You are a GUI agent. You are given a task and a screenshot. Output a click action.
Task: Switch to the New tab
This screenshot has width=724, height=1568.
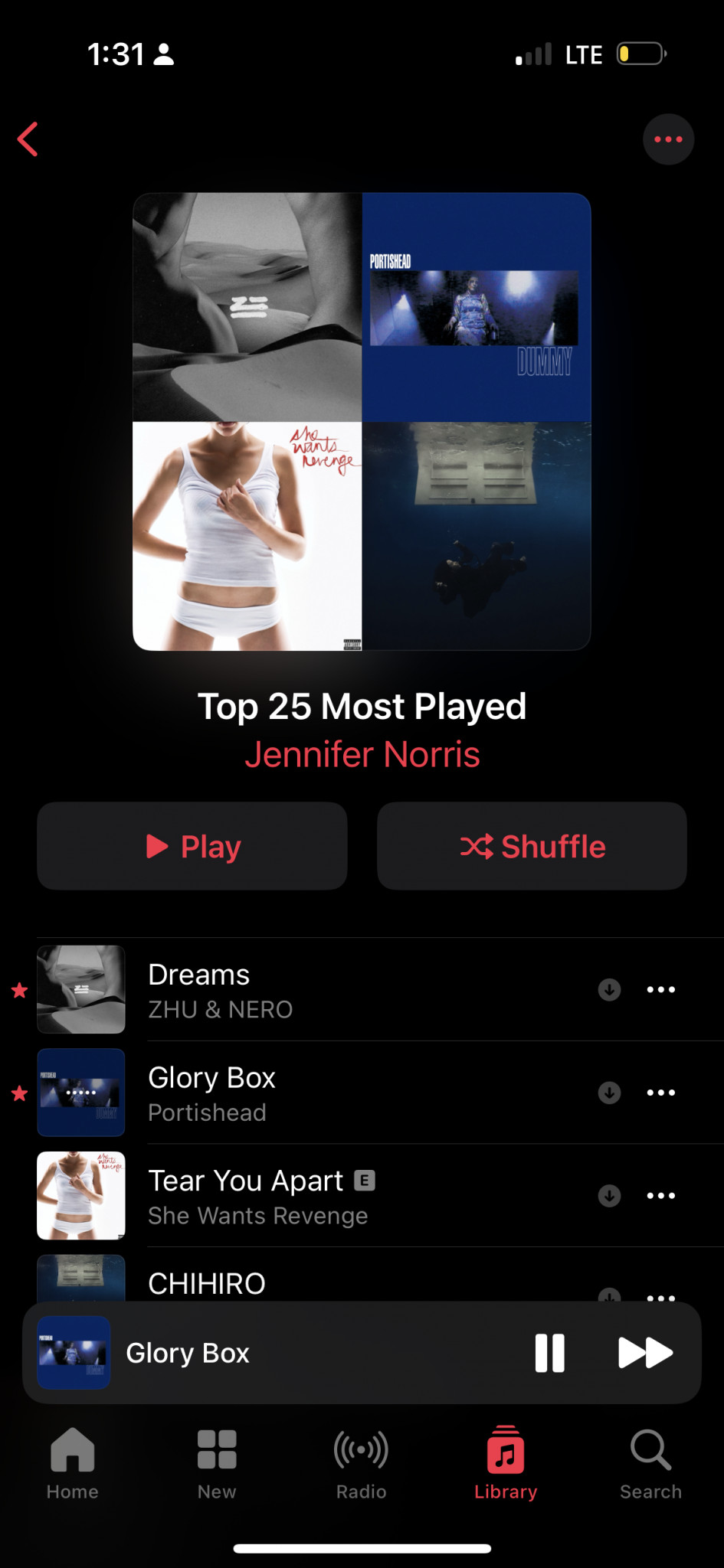[217, 1462]
